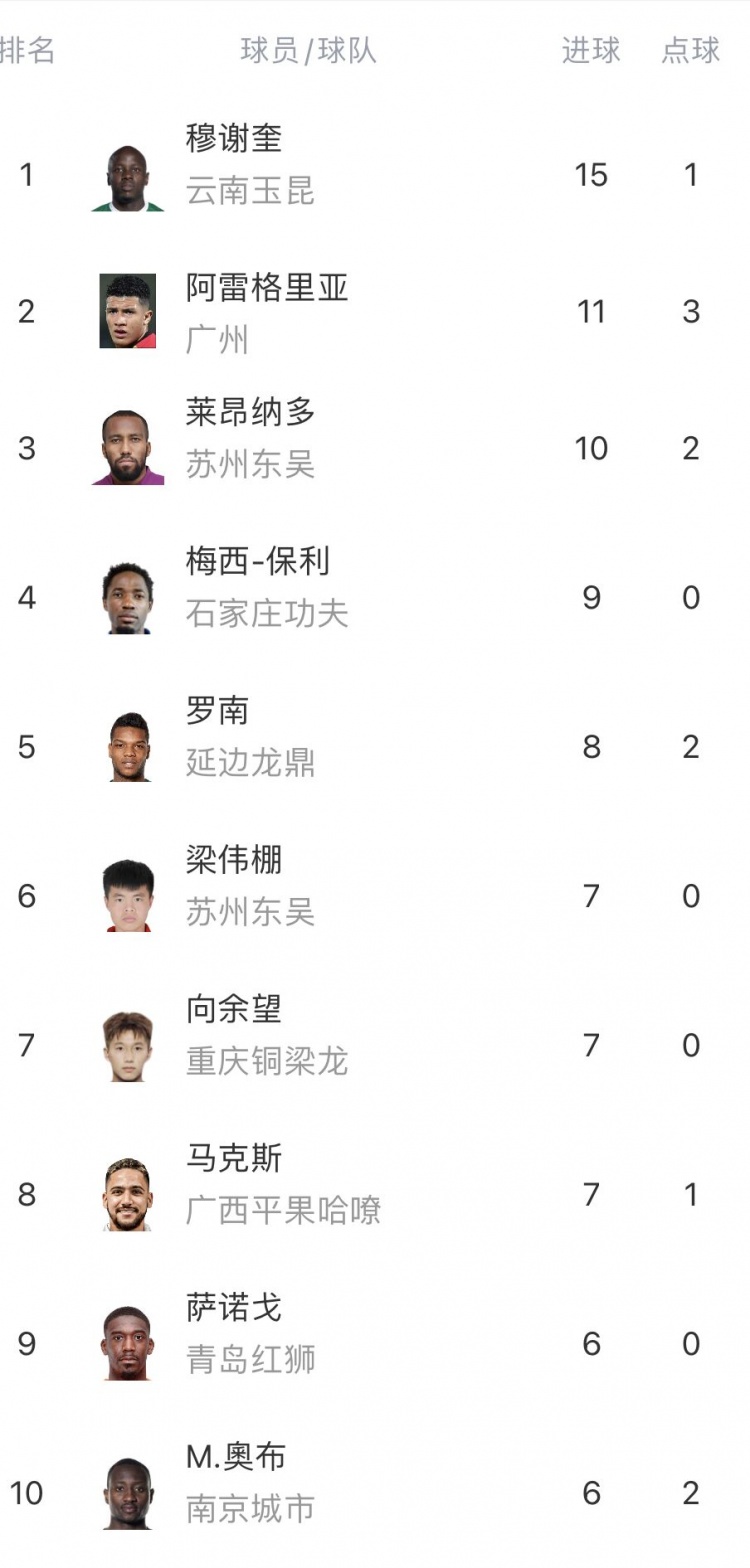Open 马克斯 of 广西平果哈嘹
Viewport: 750px width, 1568px height.
pos(375,1193)
